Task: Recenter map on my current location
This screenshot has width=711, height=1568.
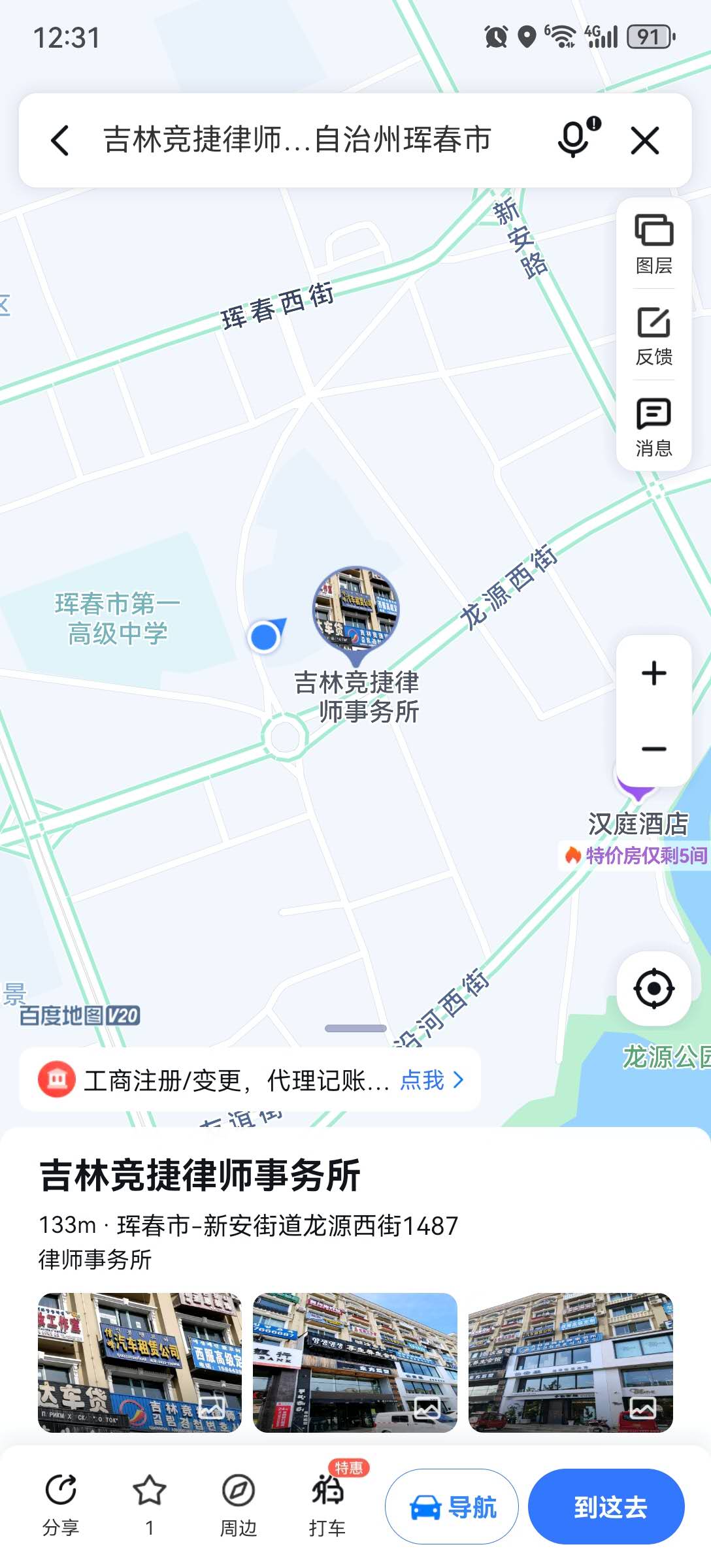Action: [653, 988]
